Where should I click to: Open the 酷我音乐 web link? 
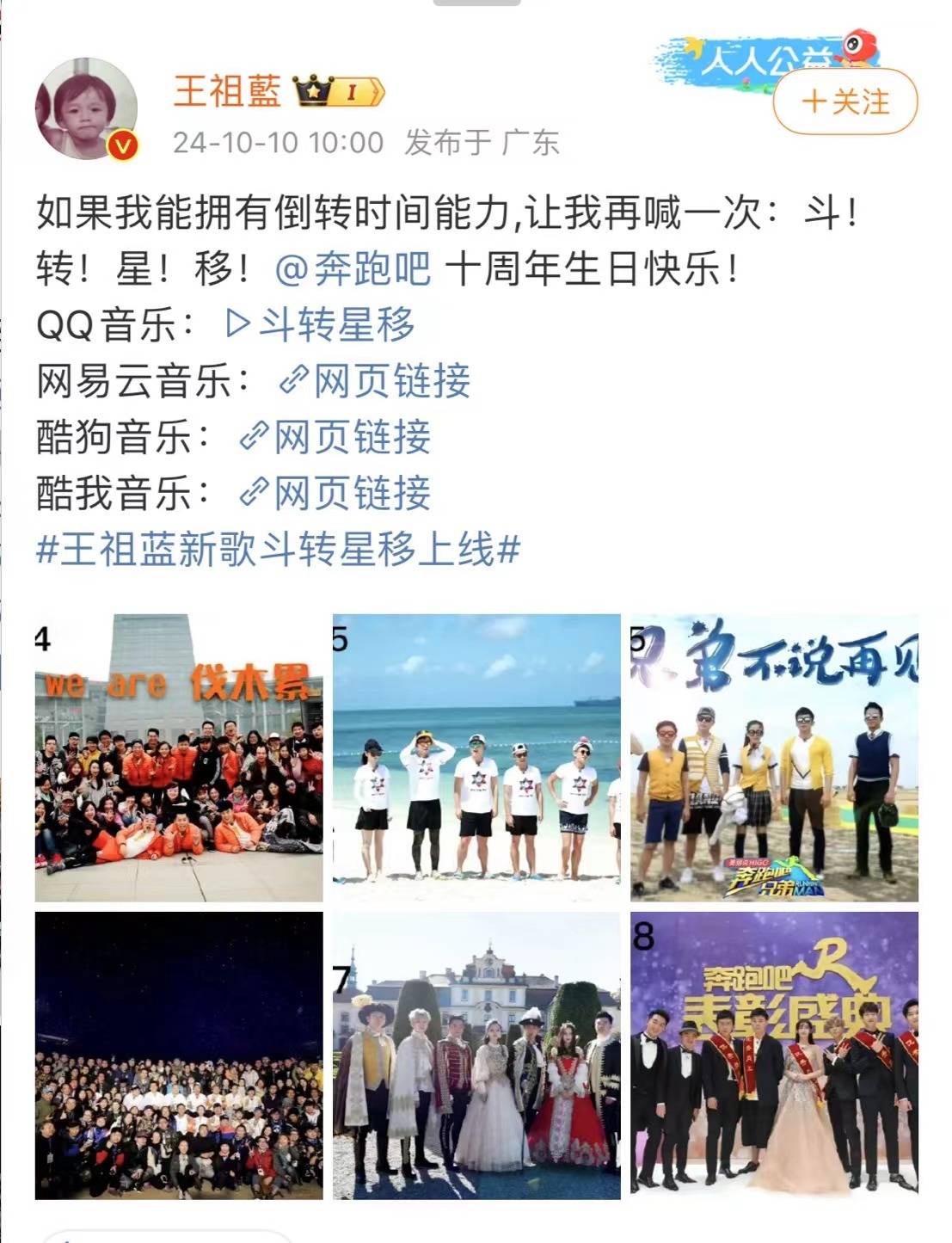tap(335, 493)
